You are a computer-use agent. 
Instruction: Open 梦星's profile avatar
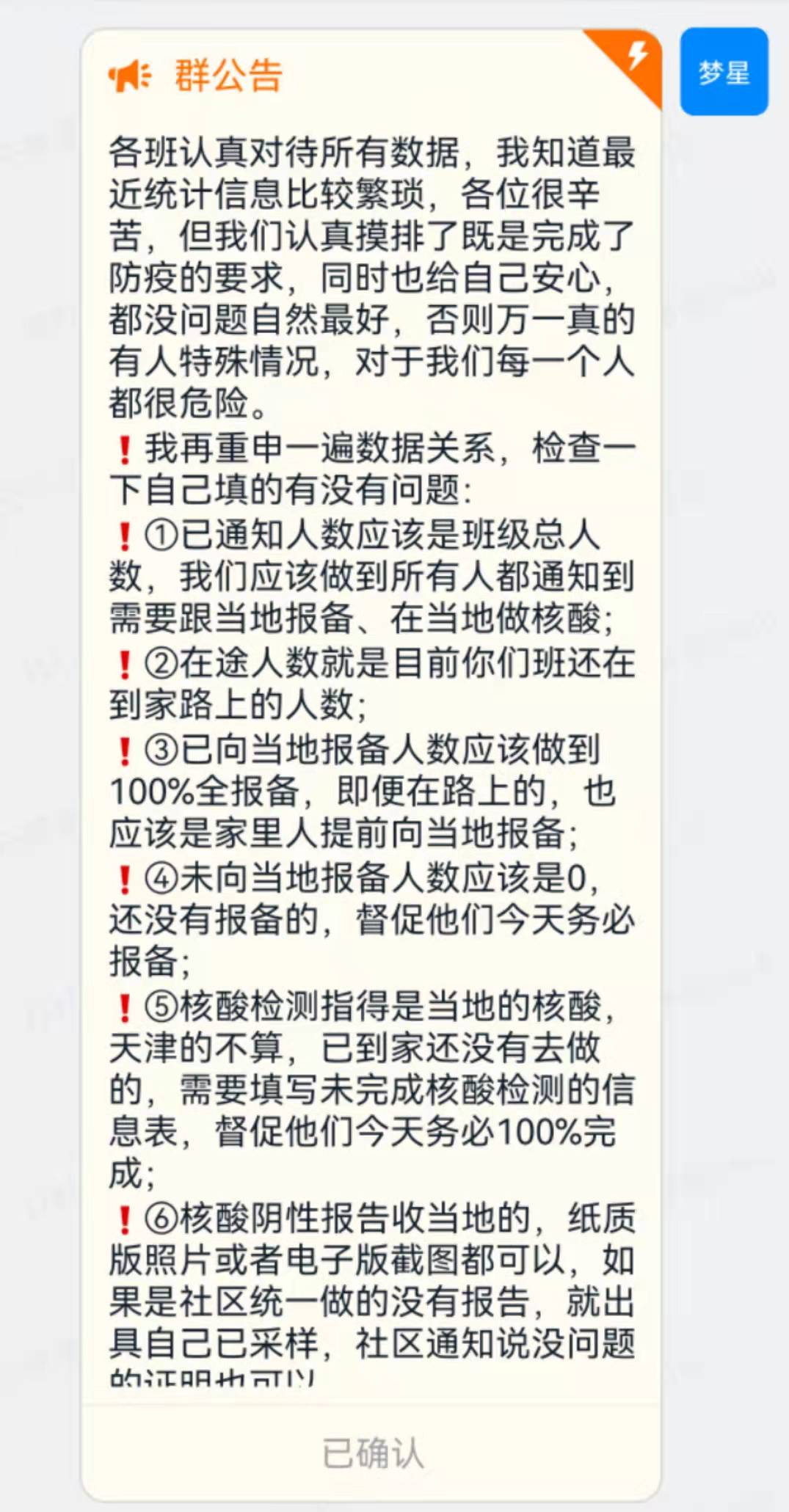[724, 72]
